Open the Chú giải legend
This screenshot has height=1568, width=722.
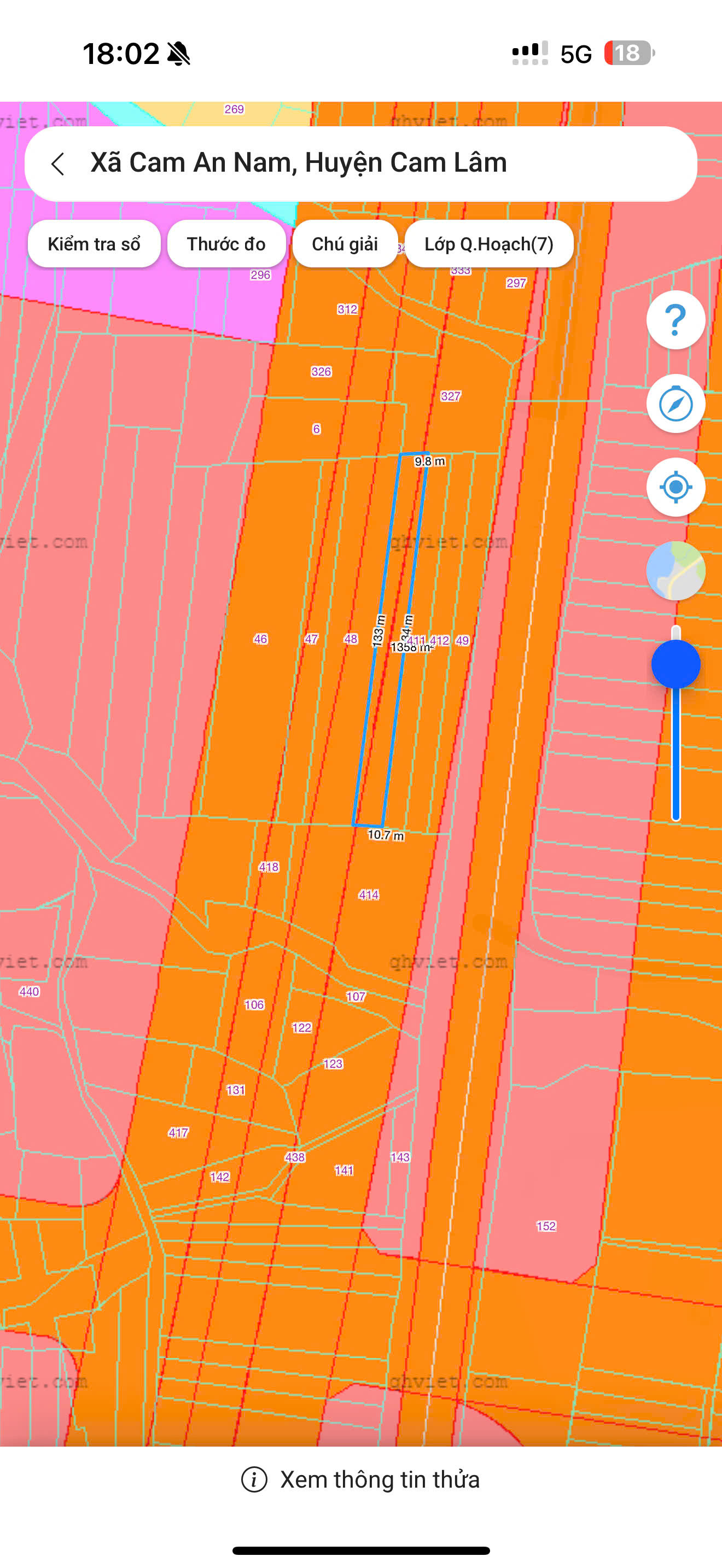[x=345, y=244]
